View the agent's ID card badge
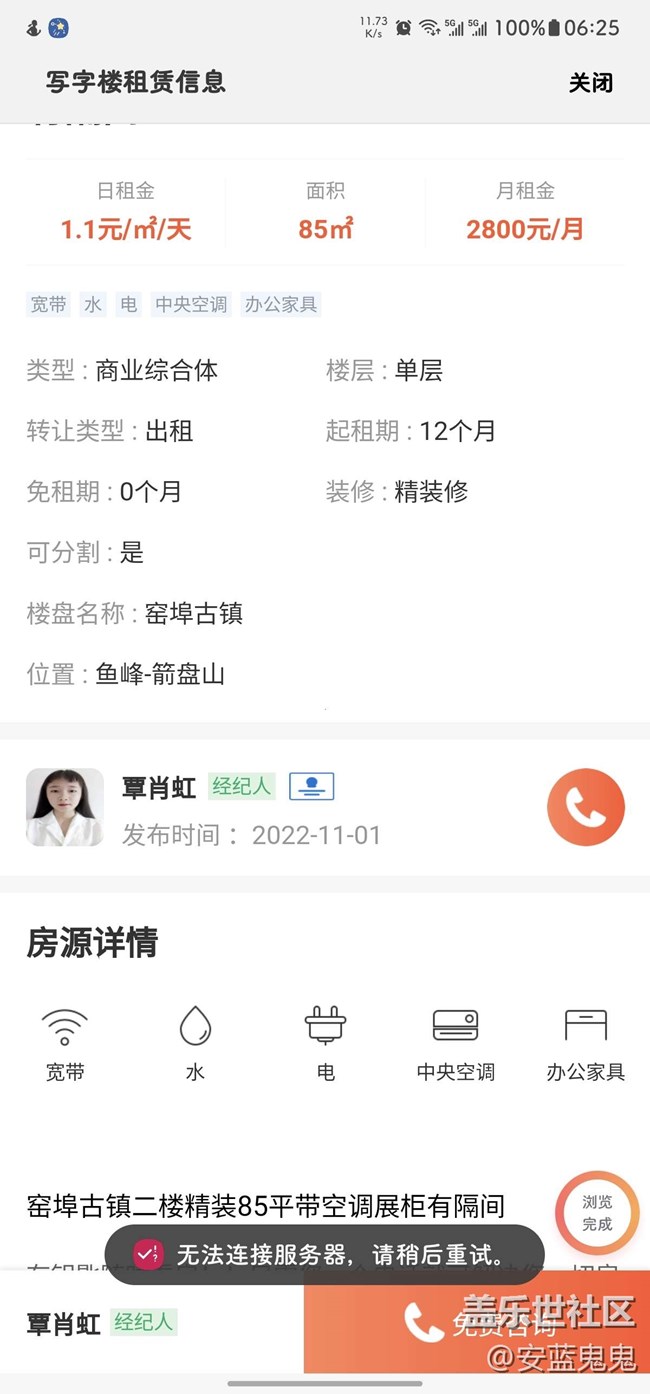 coord(312,787)
